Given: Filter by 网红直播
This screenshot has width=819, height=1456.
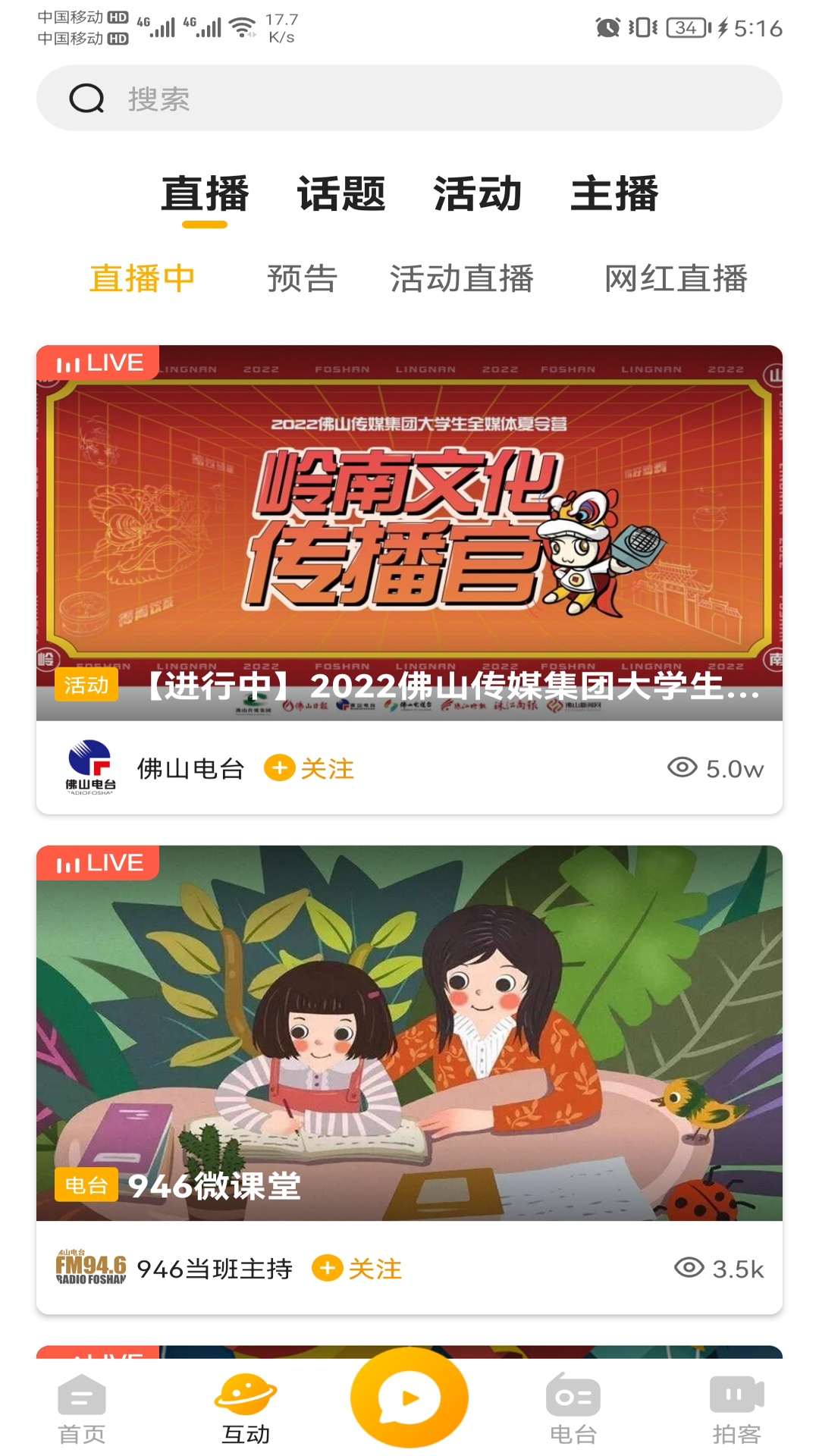Looking at the screenshot, I should [676, 278].
